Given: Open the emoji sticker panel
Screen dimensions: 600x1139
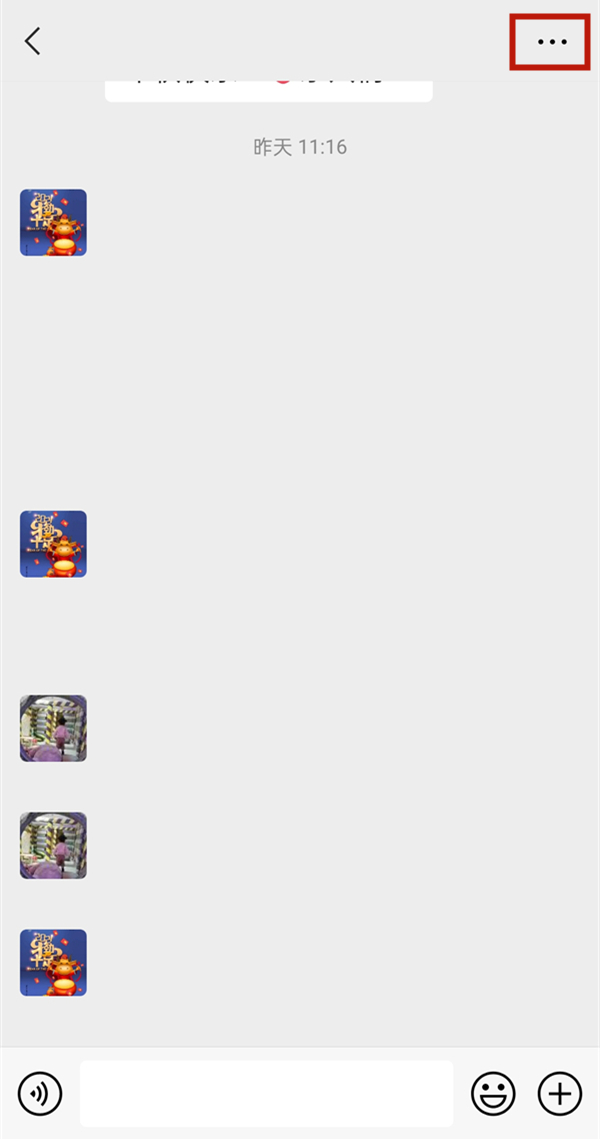Looking at the screenshot, I should [493, 1093].
